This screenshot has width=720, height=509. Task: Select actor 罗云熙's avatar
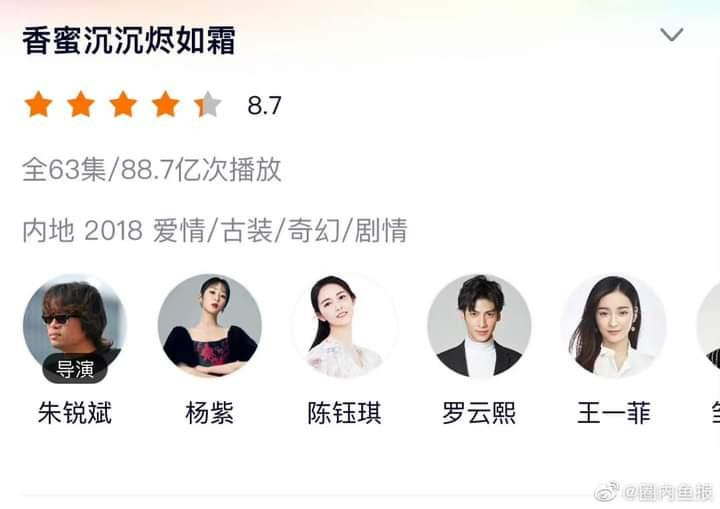[479, 328]
